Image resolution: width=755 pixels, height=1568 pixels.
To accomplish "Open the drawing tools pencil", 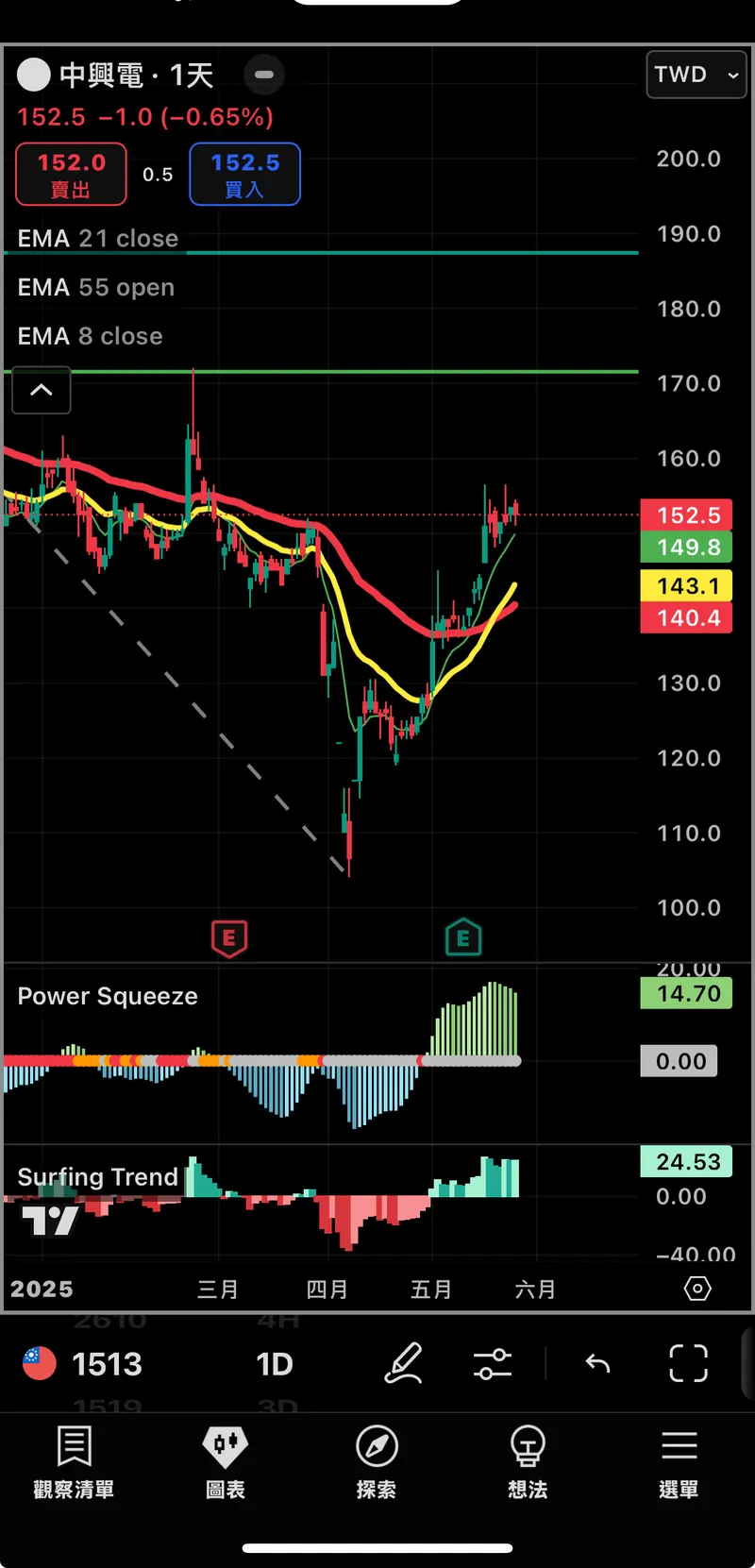I will tap(403, 1364).
